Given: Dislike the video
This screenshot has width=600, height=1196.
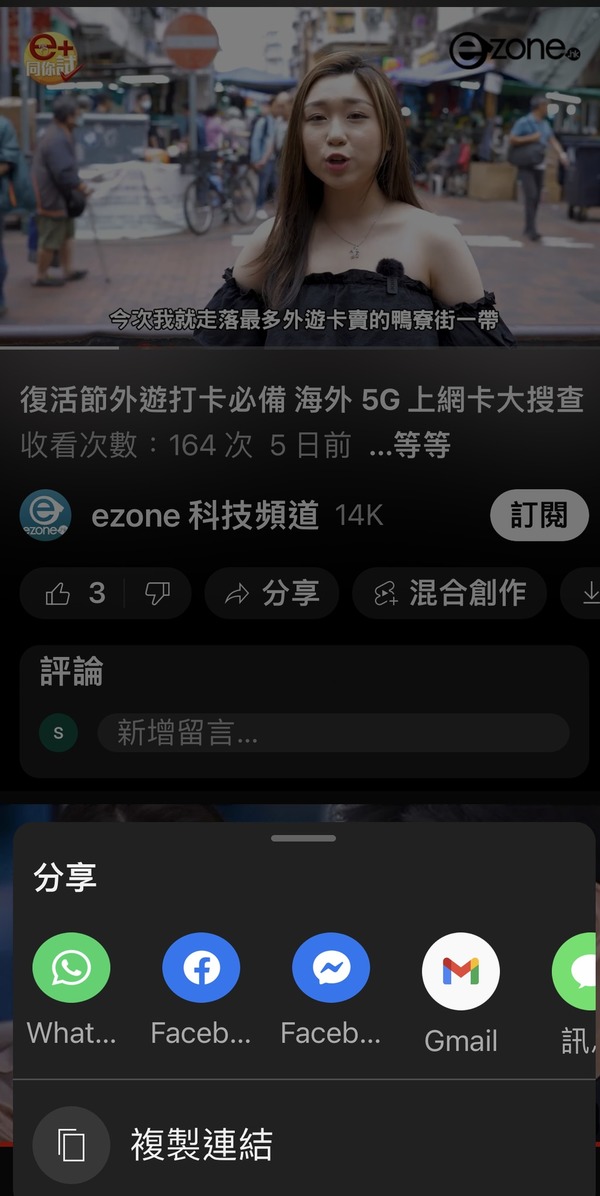Looking at the screenshot, I should point(158,594).
